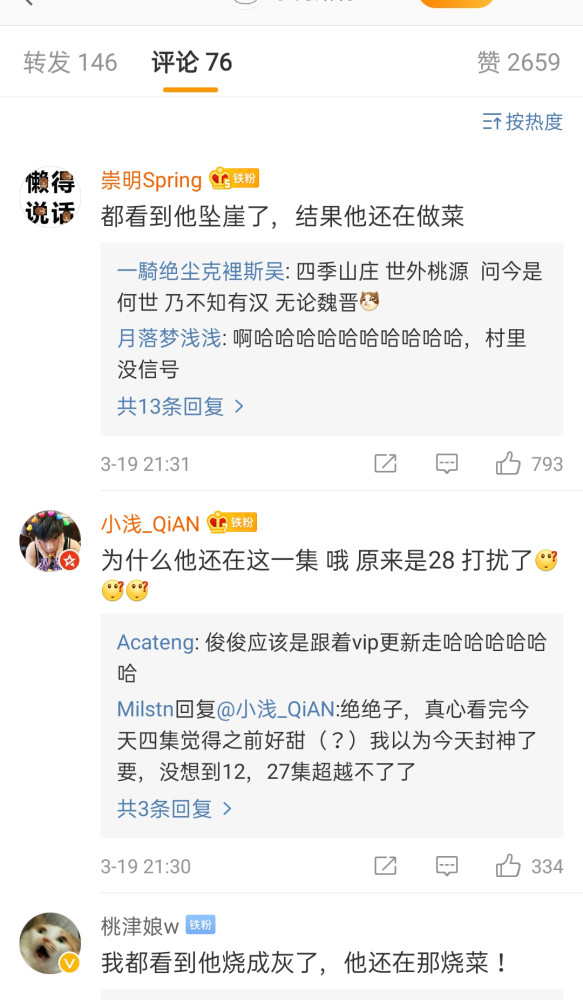583x1000 pixels.
Task: Repost 小浅_QiAN's comment
Action: click(385, 866)
